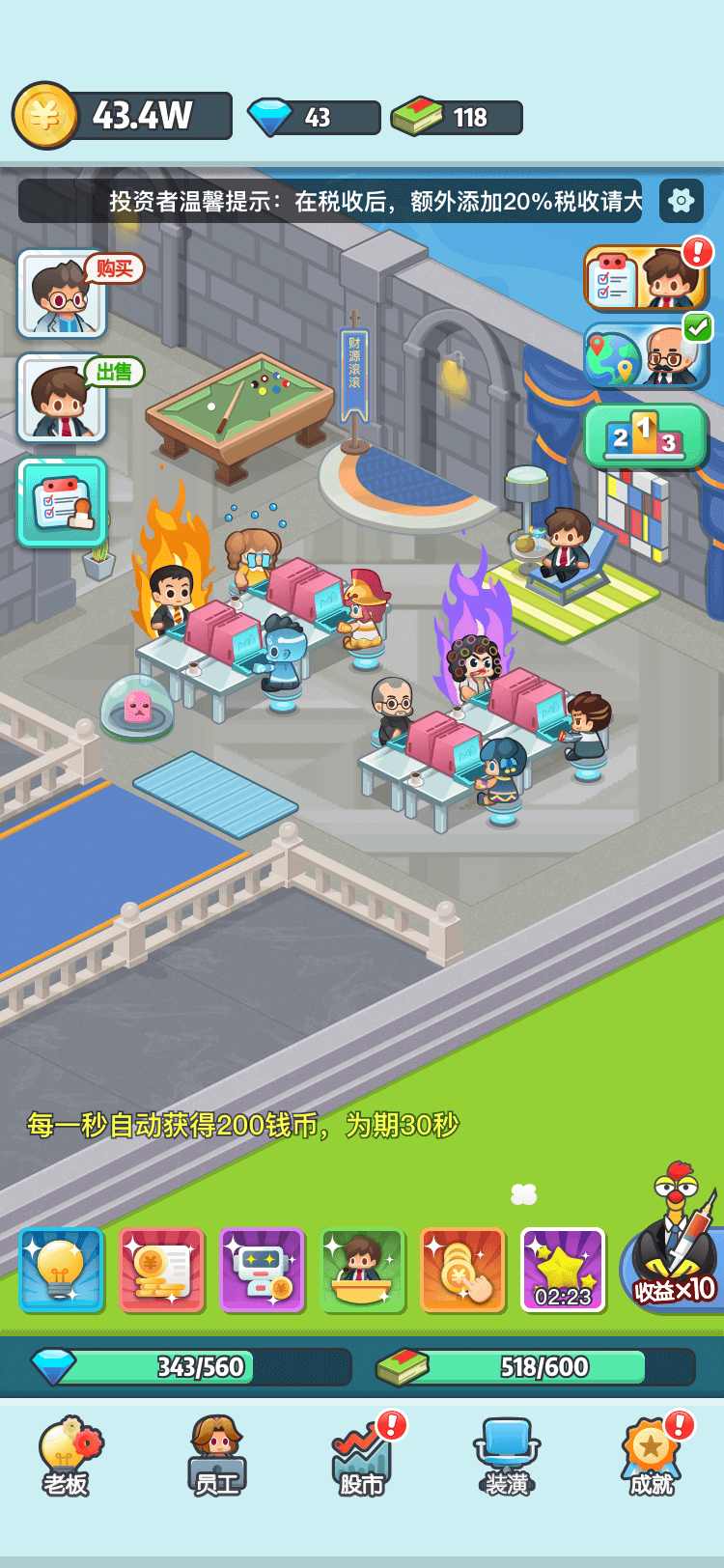Open the tips lightbulb icon
The width and height of the screenshot is (724, 1568).
tap(62, 1272)
